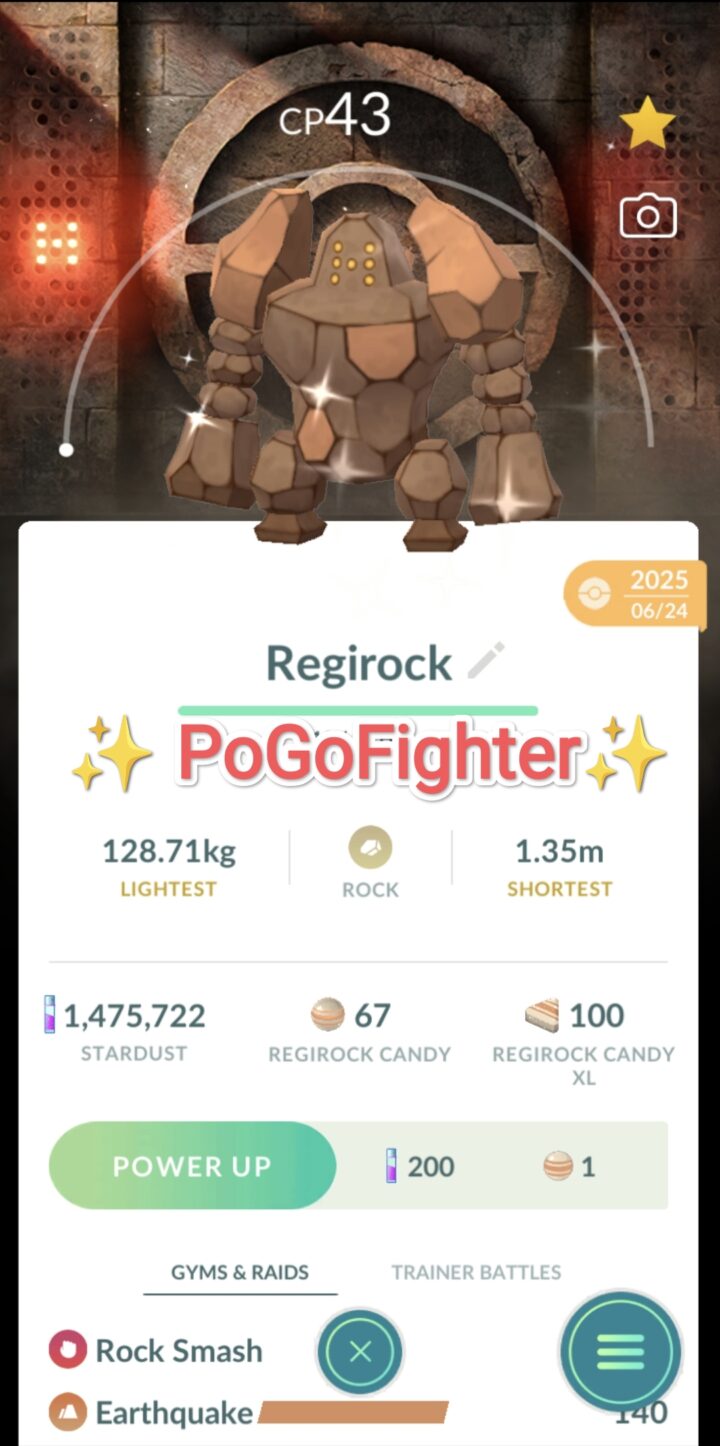
Task: Toggle the favorite star for Regirock
Action: point(647,124)
